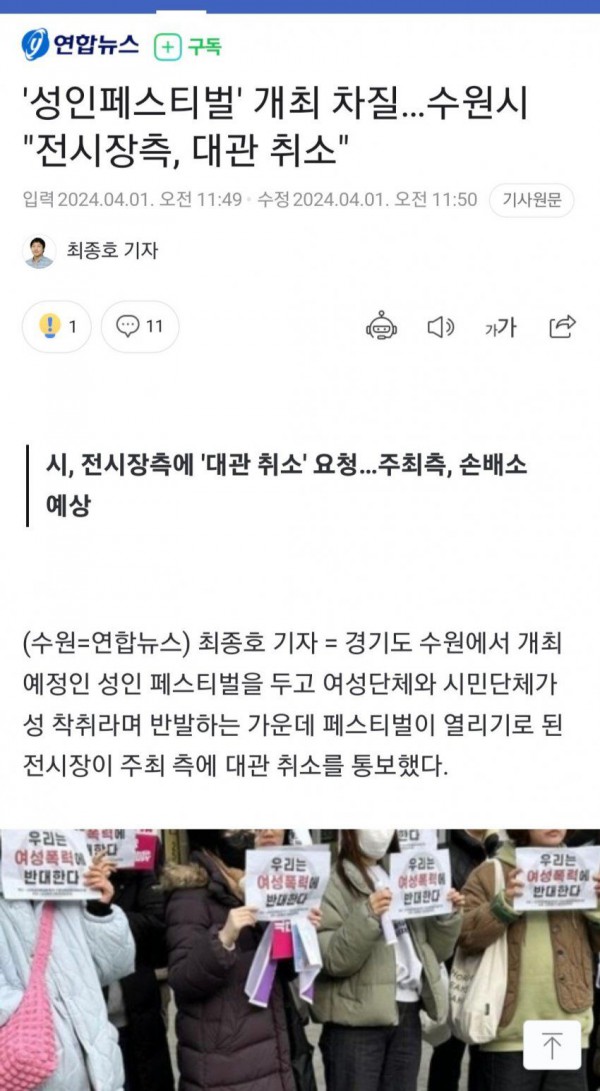The width and height of the screenshot is (600, 1091).
Task: Open the AI summary robot icon
Action: pos(381,326)
